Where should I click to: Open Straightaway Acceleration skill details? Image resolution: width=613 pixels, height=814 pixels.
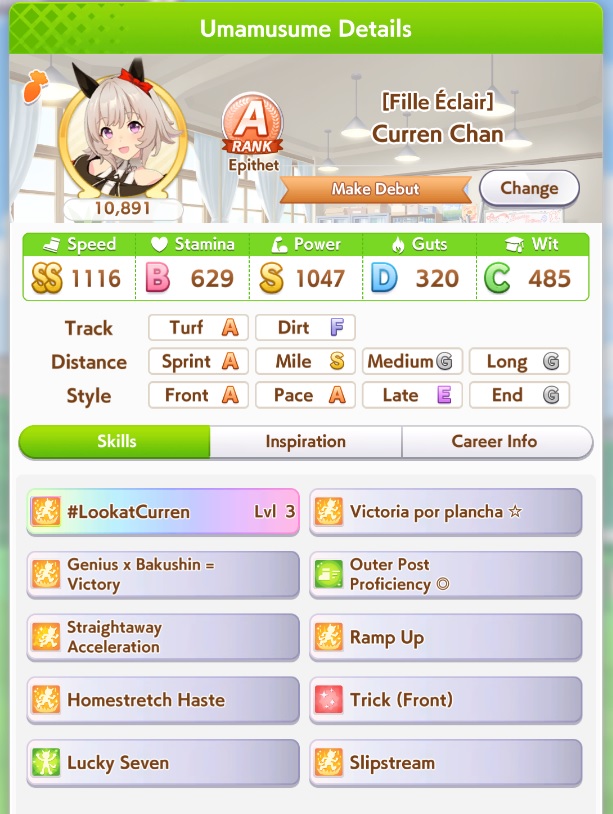point(163,637)
